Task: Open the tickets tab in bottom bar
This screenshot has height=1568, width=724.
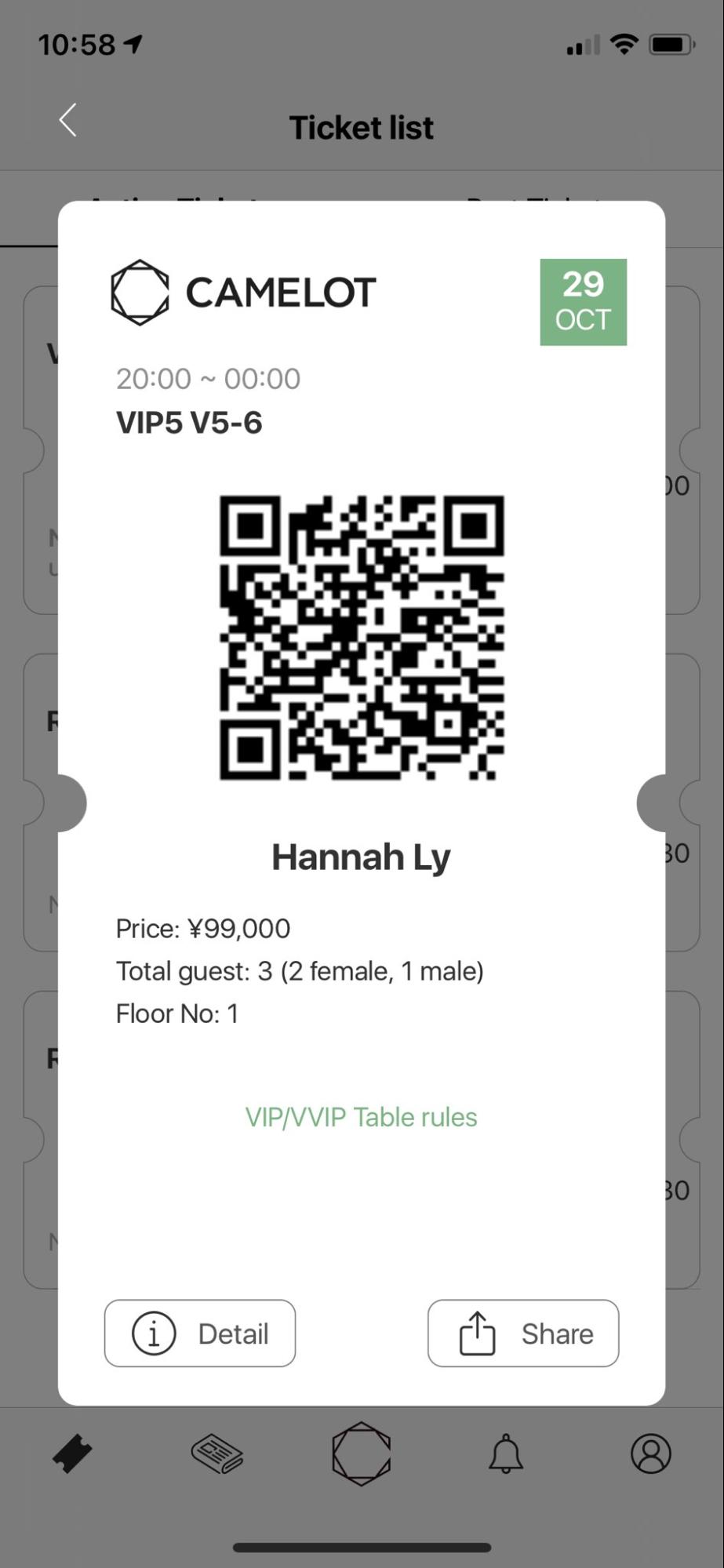Action: [72, 1453]
